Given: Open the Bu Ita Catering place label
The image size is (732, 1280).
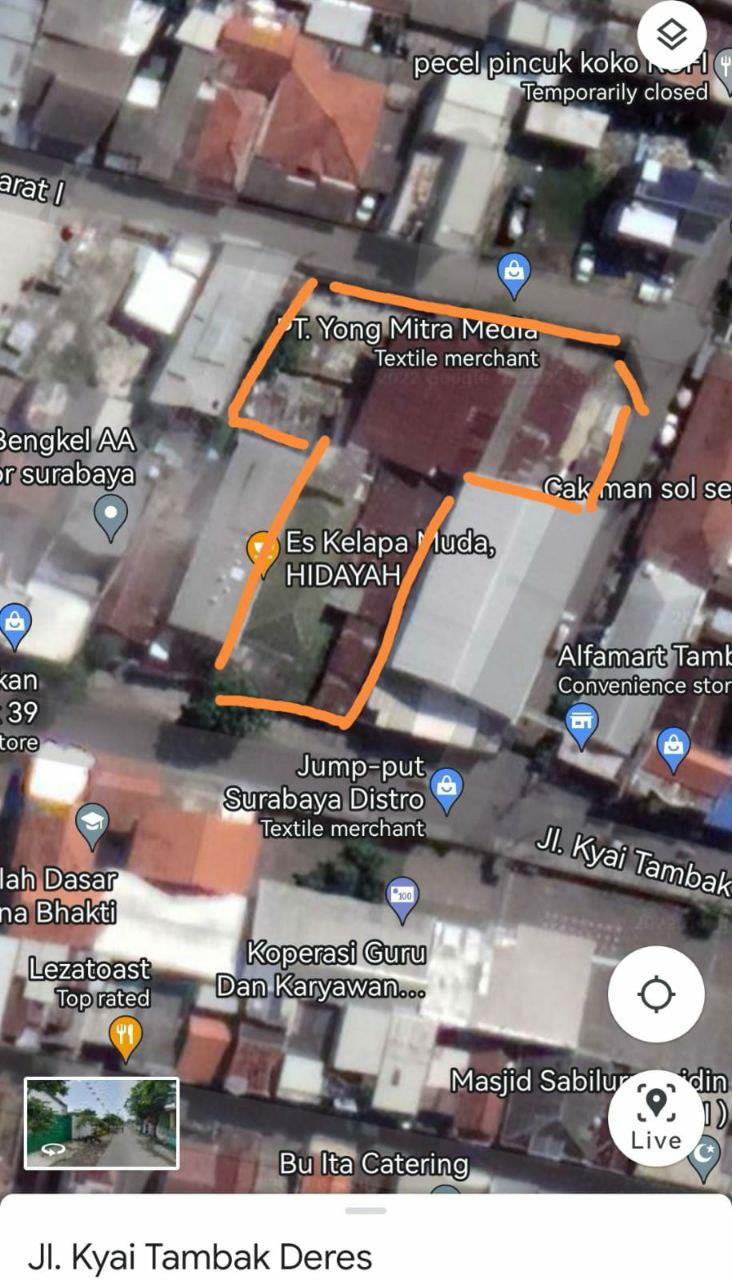Looking at the screenshot, I should coord(373,1164).
